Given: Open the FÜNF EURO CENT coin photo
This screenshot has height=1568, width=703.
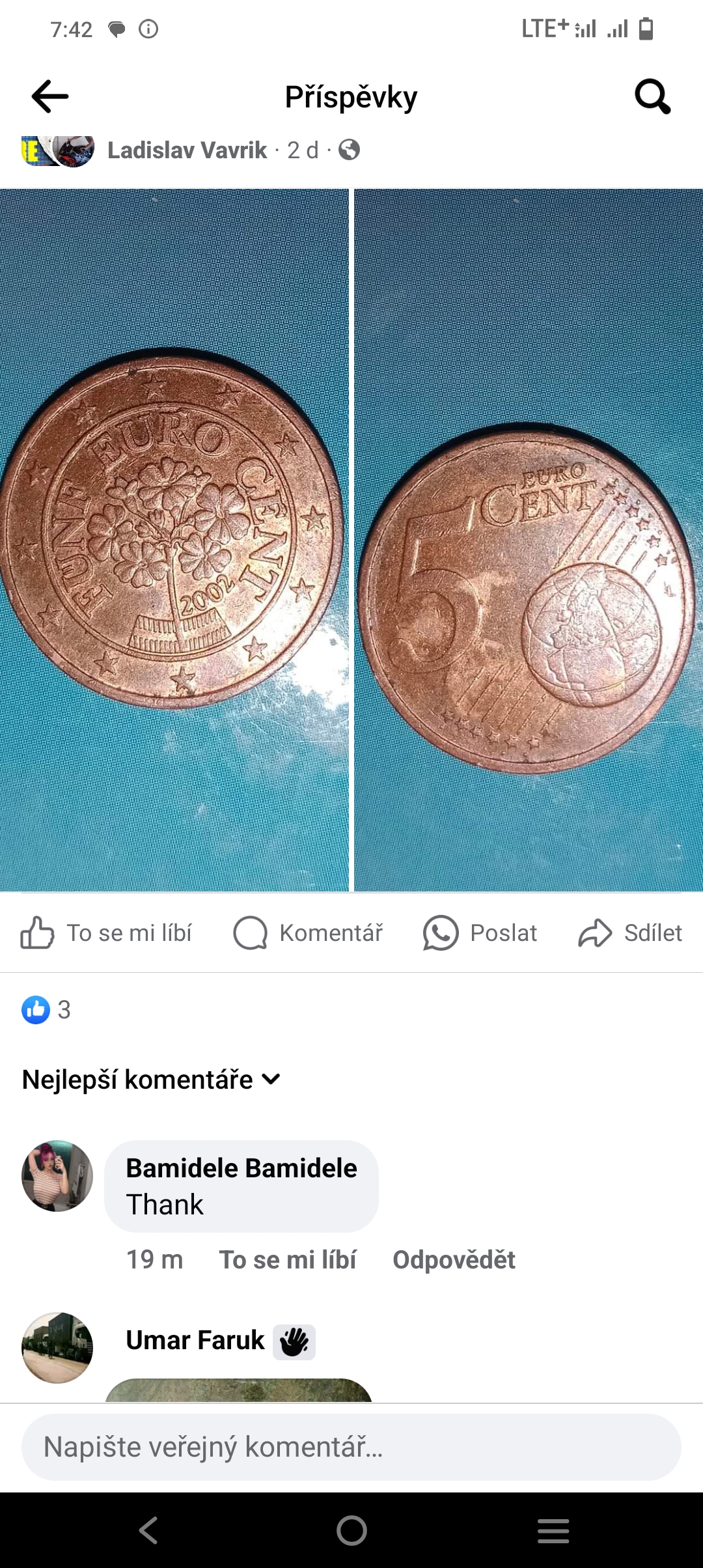Looking at the screenshot, I should click(x=174, y=539).
